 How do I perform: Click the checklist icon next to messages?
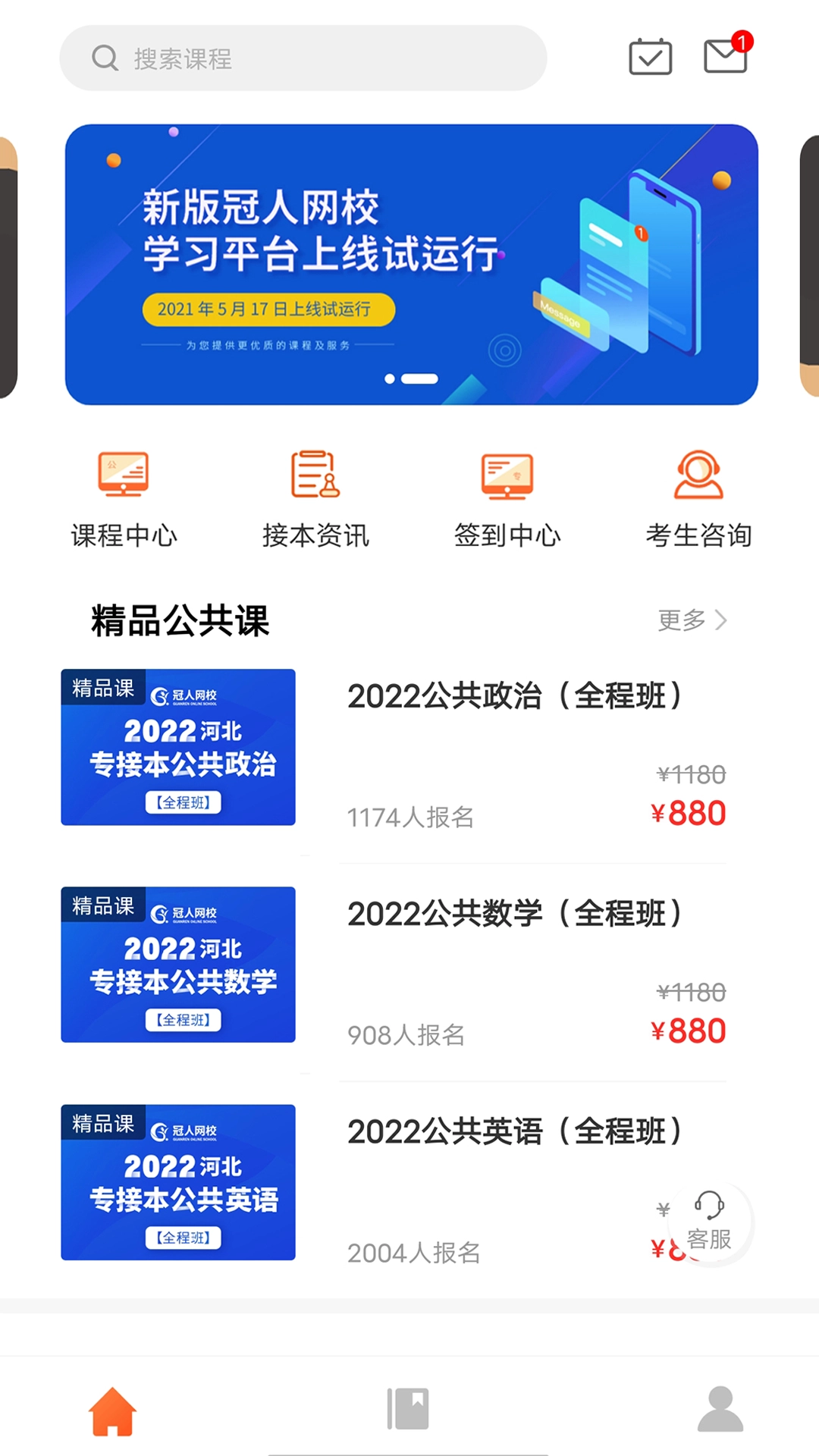(649, 58)
